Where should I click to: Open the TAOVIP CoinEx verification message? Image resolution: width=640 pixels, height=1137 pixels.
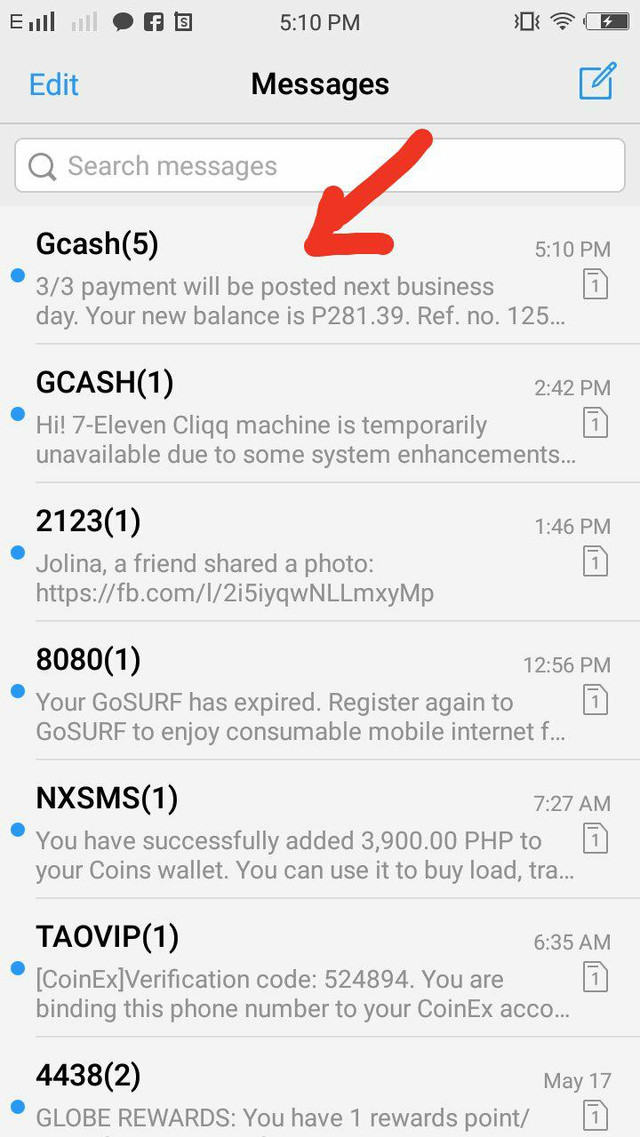tap(320, 967)
